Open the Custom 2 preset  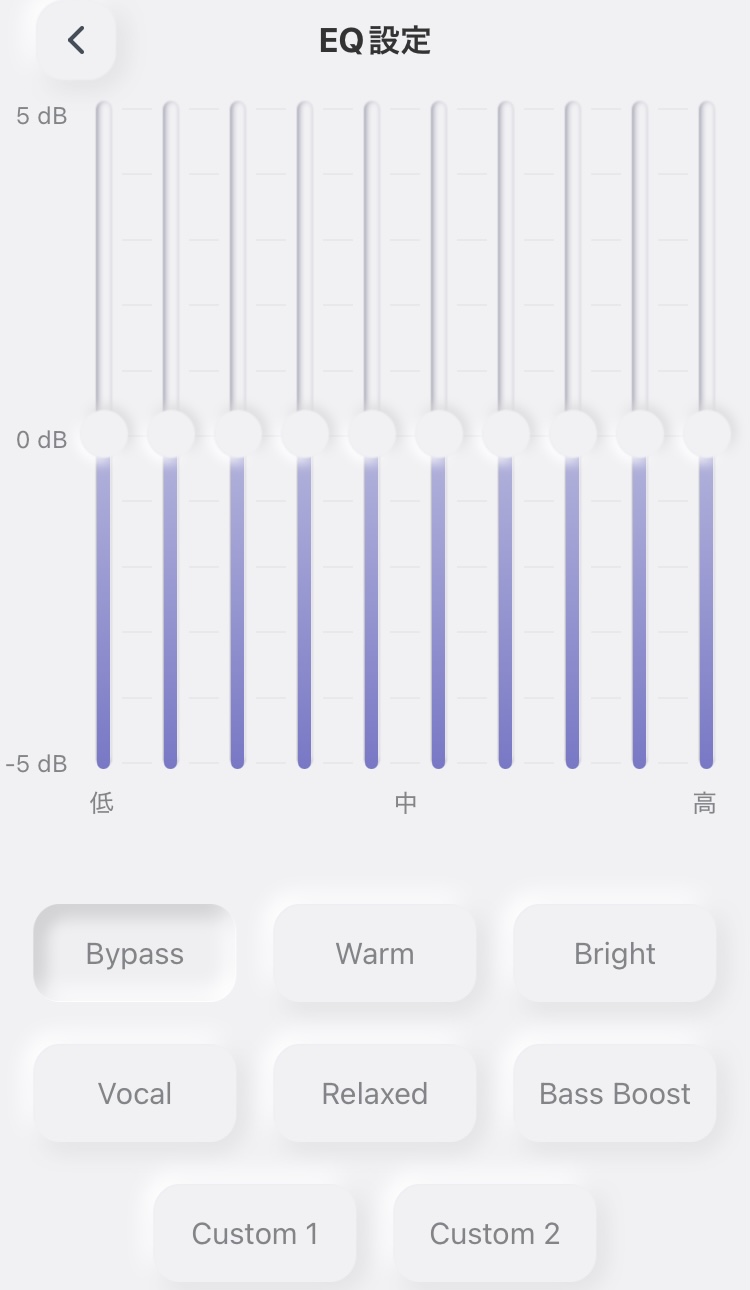(495, 1234)
